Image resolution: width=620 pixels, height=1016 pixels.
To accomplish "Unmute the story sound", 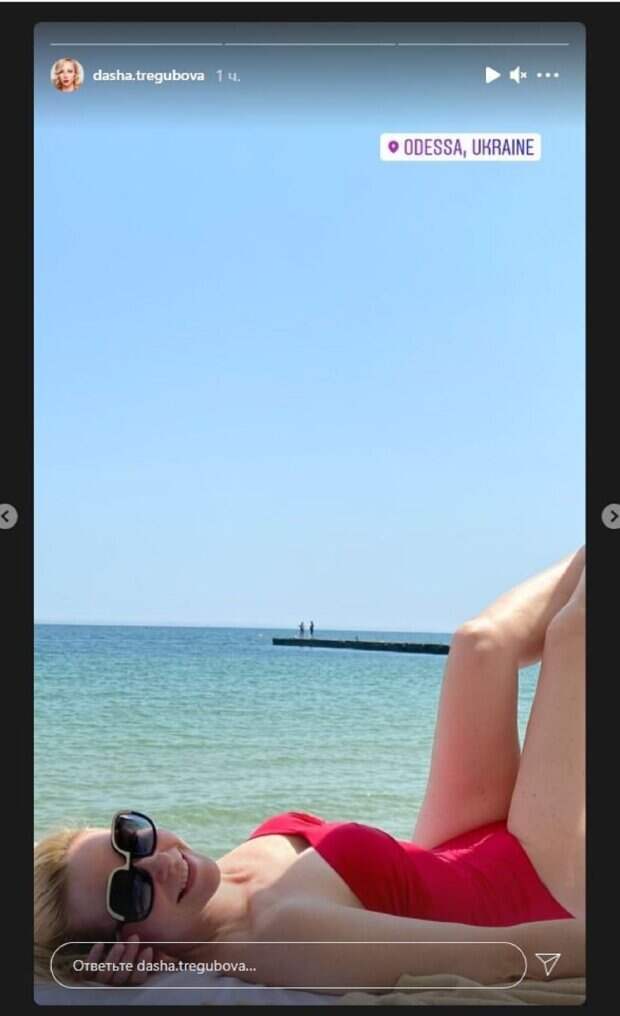I will (518, 75).
